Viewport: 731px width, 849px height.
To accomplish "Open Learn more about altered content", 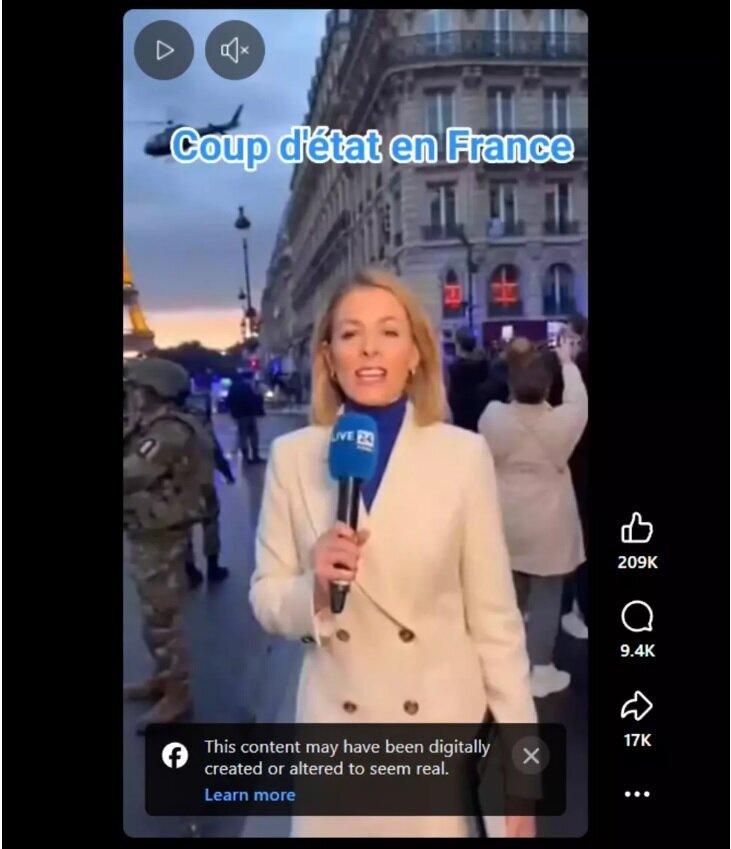I will coord(250,795).
